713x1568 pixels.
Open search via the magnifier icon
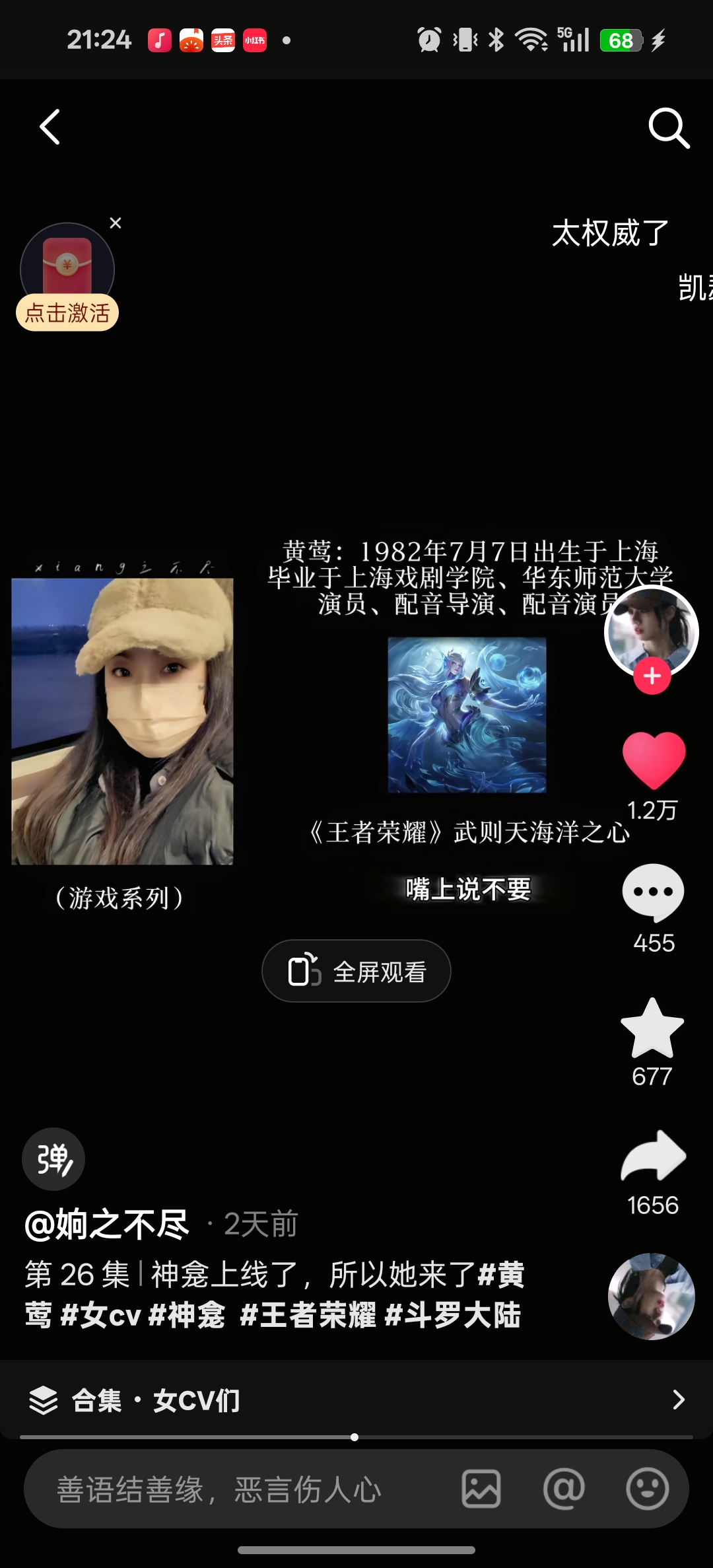pos(668,127)
